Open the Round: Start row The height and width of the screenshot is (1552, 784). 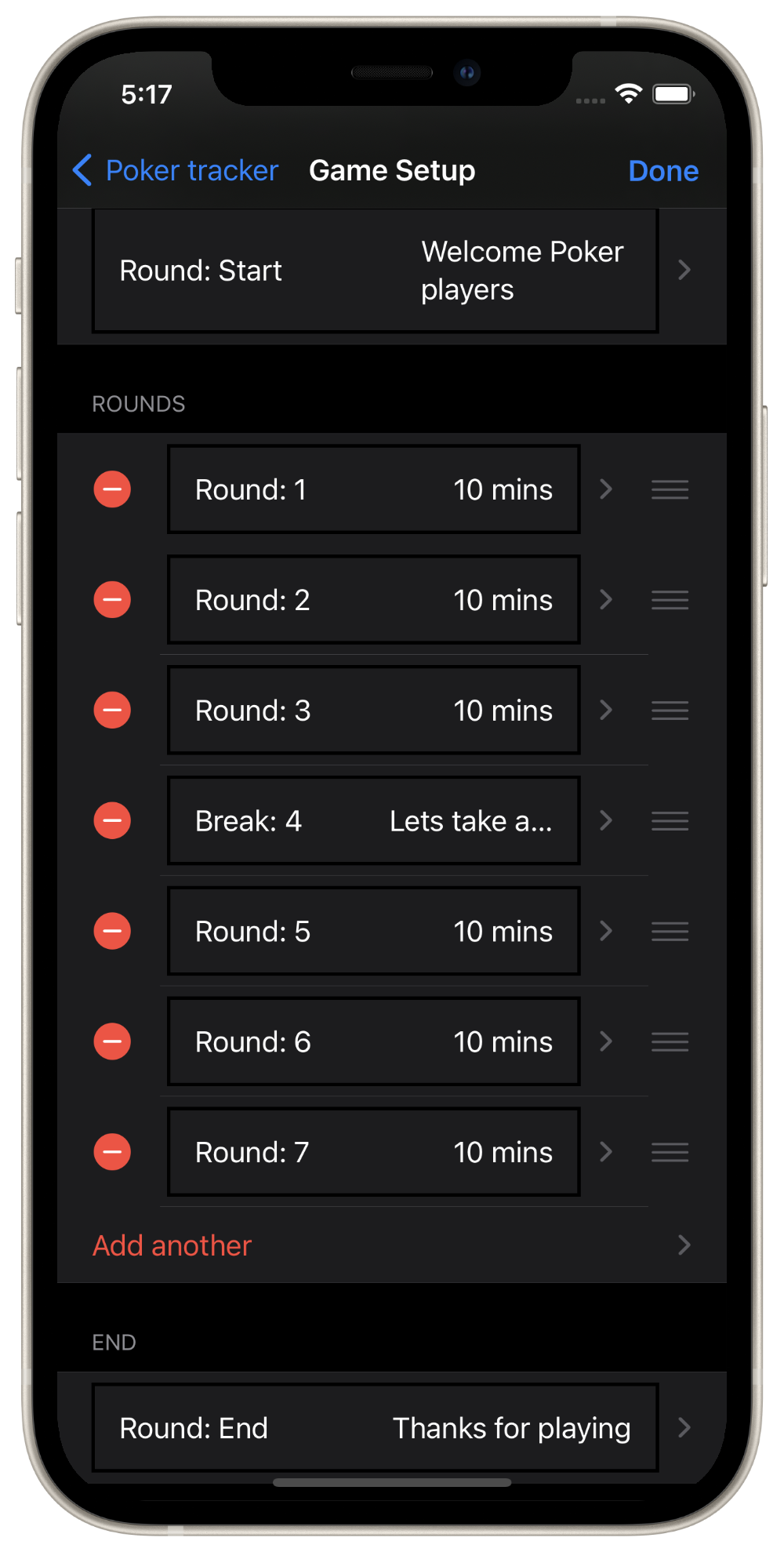click(x=375, y=271)
